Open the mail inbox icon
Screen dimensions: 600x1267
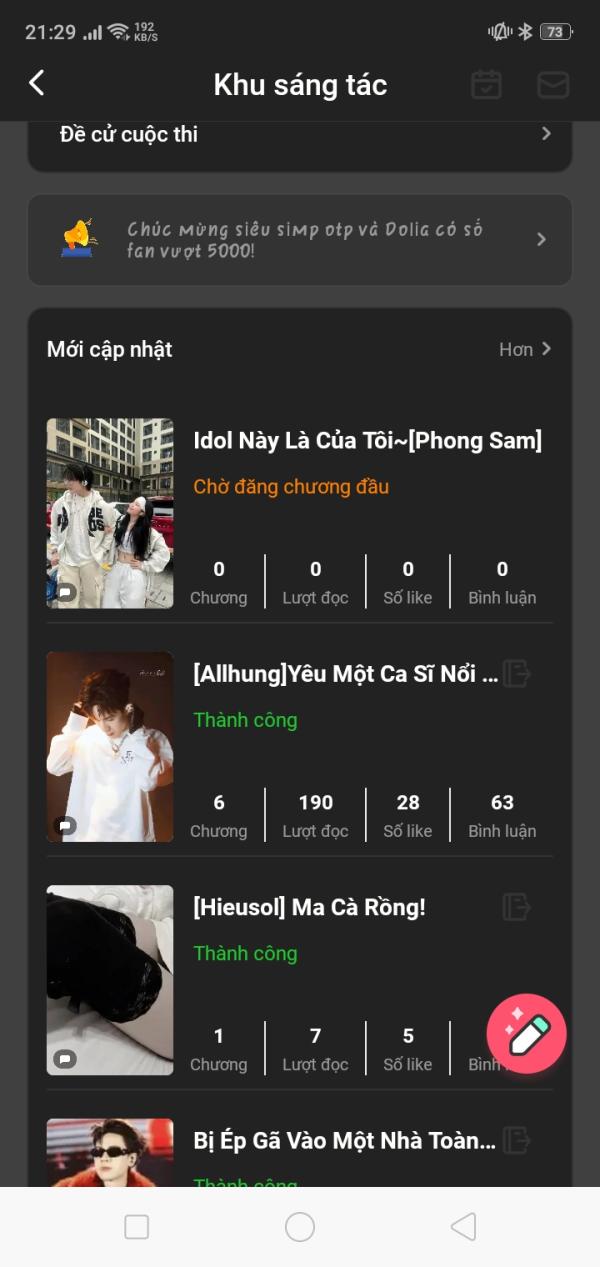coord(553,84)
